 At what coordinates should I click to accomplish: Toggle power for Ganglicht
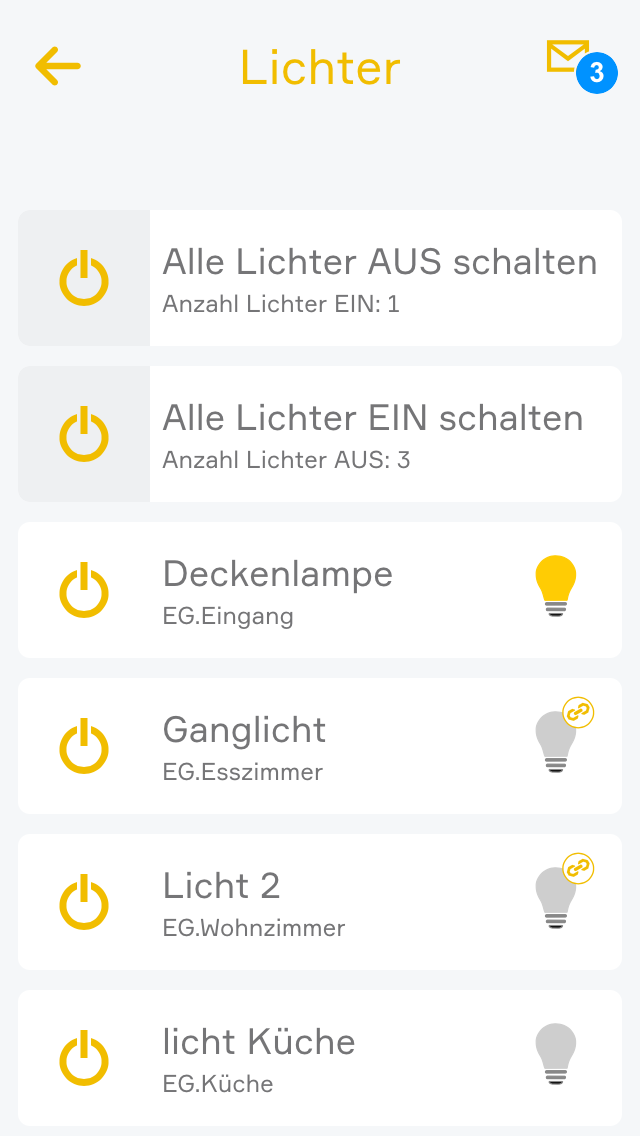tap(84, 746)
